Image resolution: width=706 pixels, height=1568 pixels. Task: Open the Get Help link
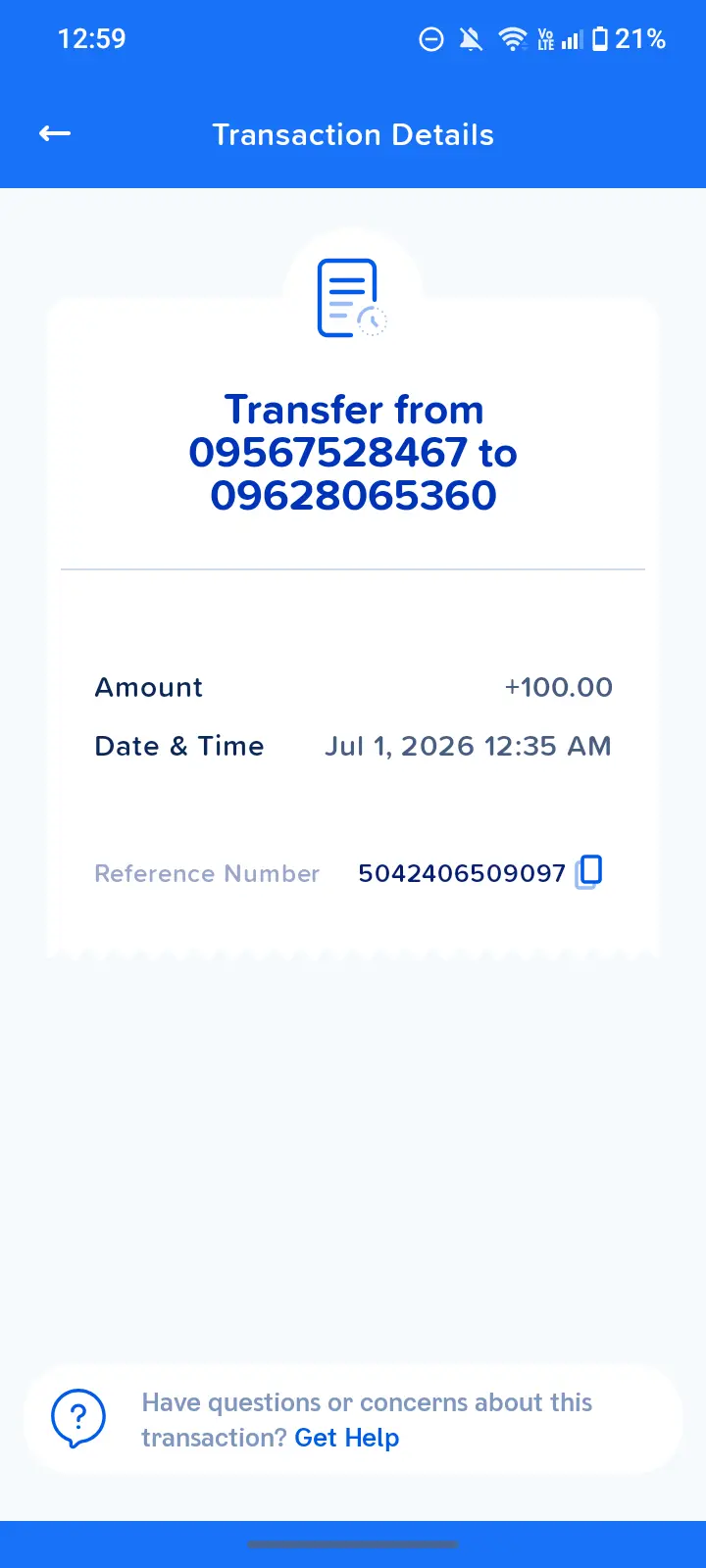pos(347,1438)
